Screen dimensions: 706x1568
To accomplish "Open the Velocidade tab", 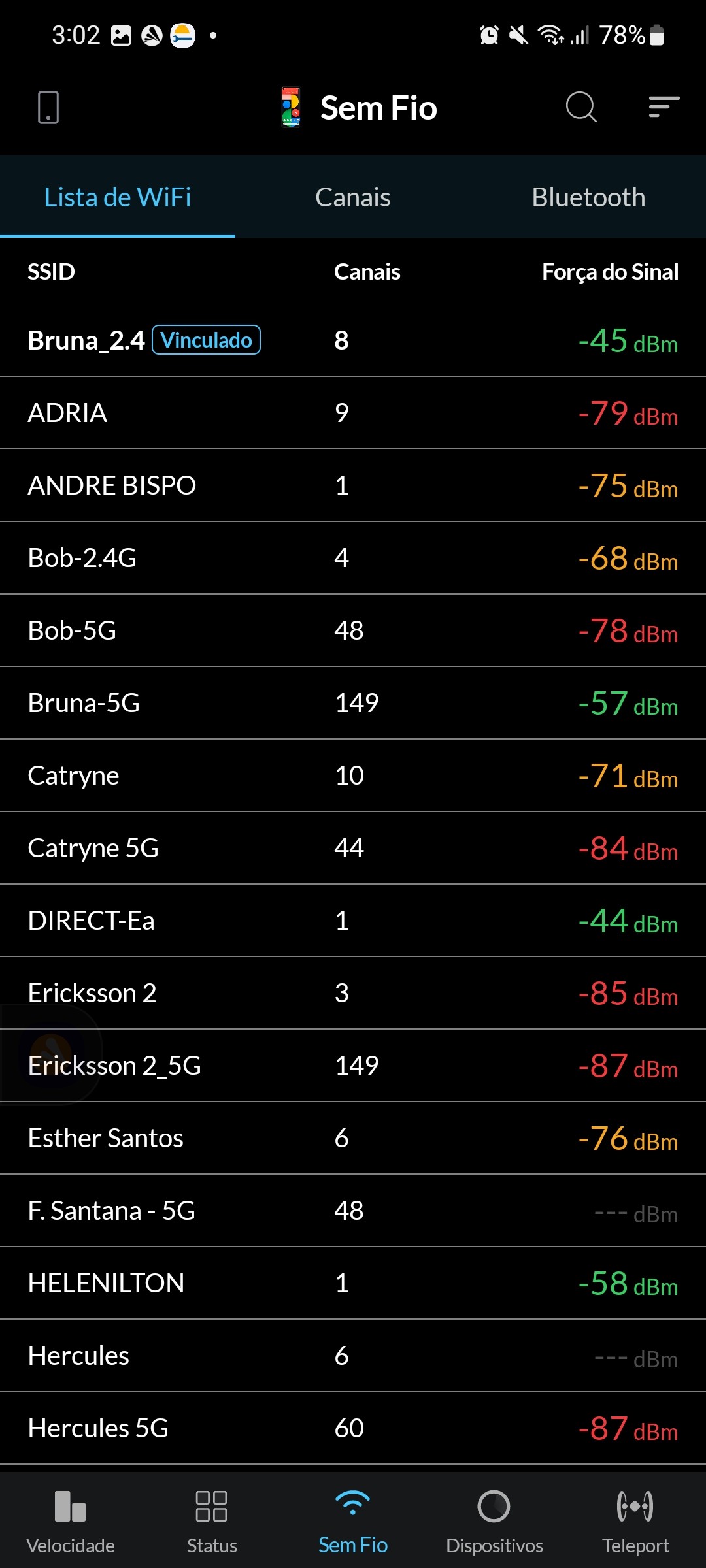I will pos(71,1521).
